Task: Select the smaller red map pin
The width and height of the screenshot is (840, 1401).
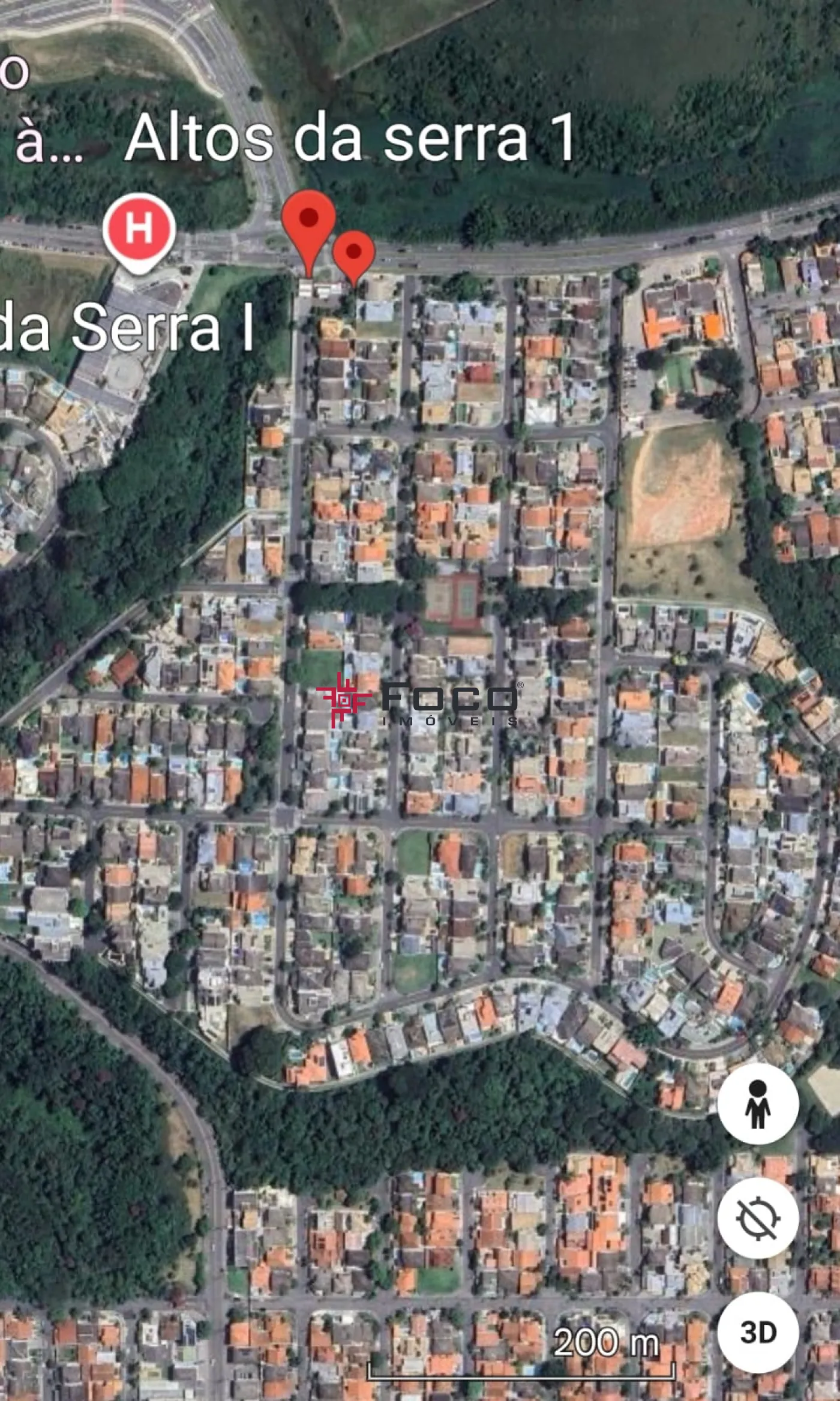Action: coord(354,254)
